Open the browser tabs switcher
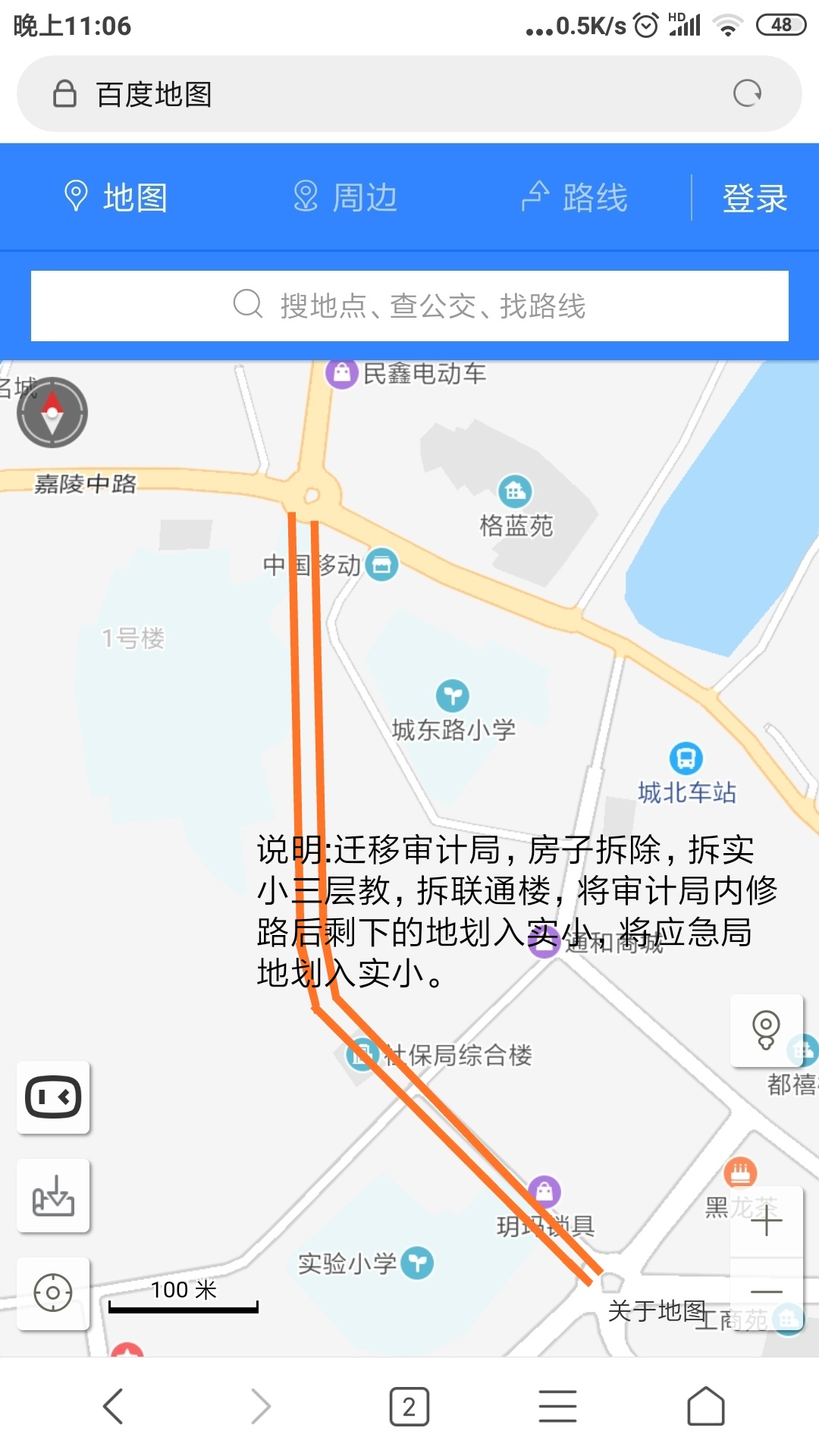The height and width of the screenshot is (1456, 819). 409,1407
